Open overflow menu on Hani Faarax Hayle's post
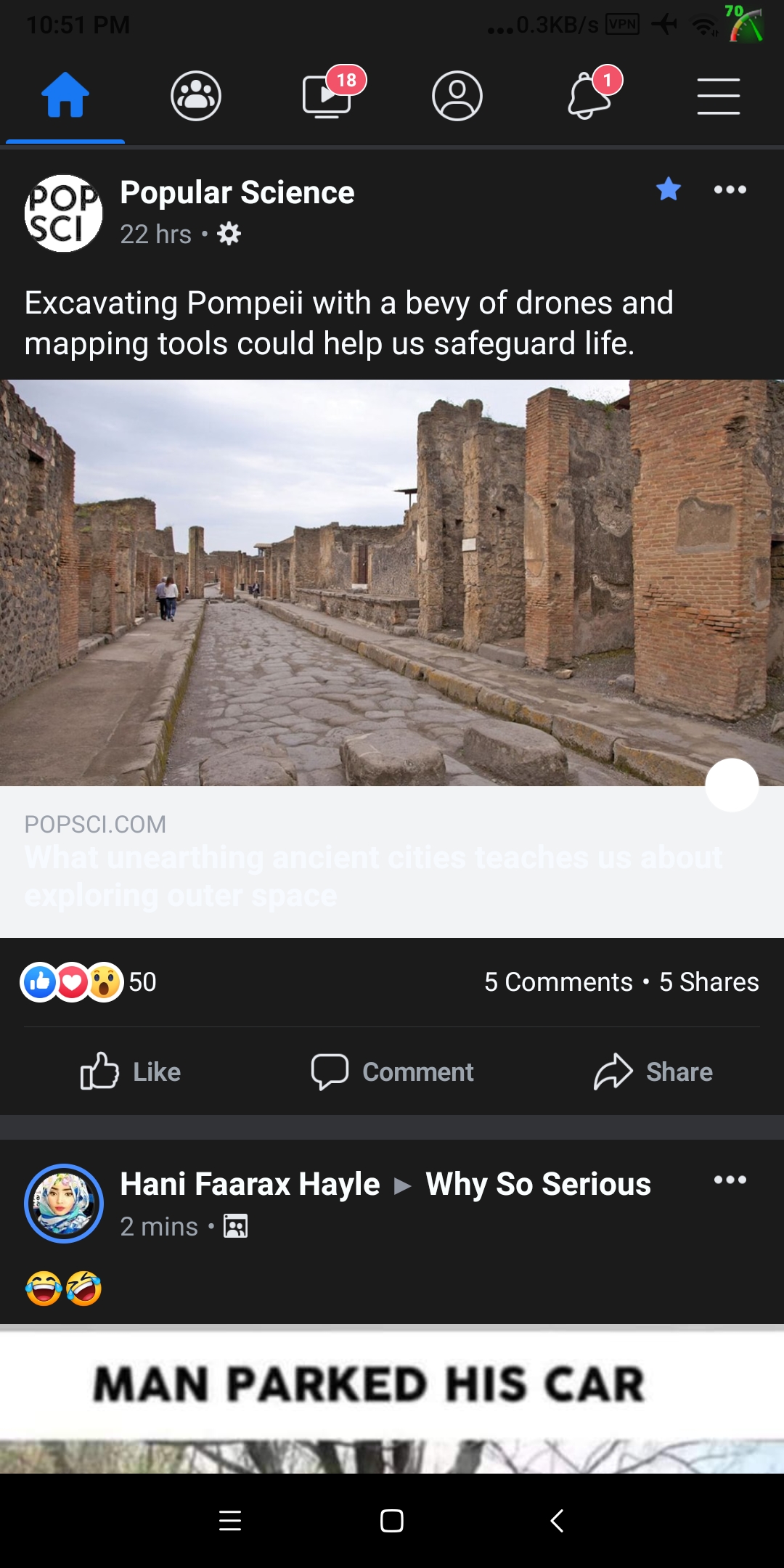 [x=730, y=1180]
